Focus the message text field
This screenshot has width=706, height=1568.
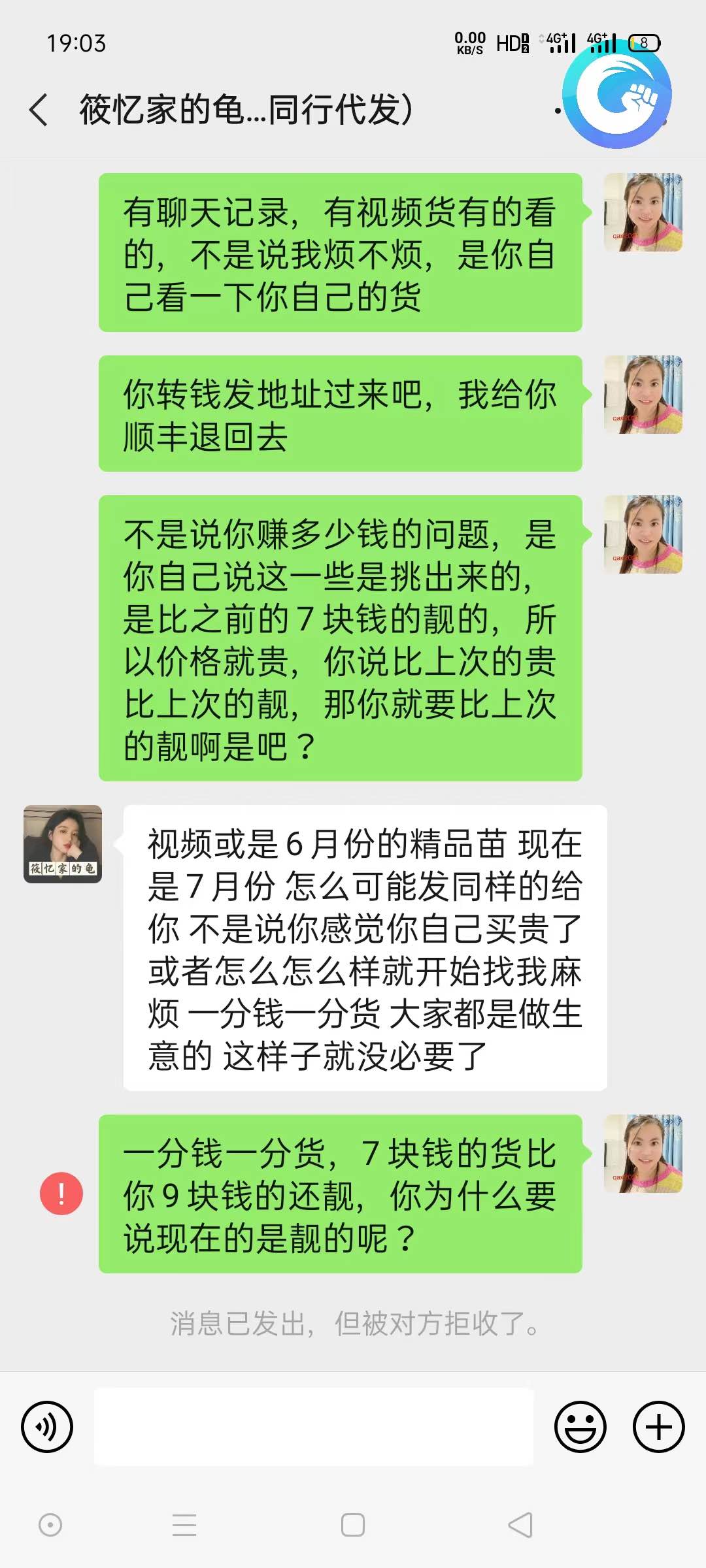314,1426
